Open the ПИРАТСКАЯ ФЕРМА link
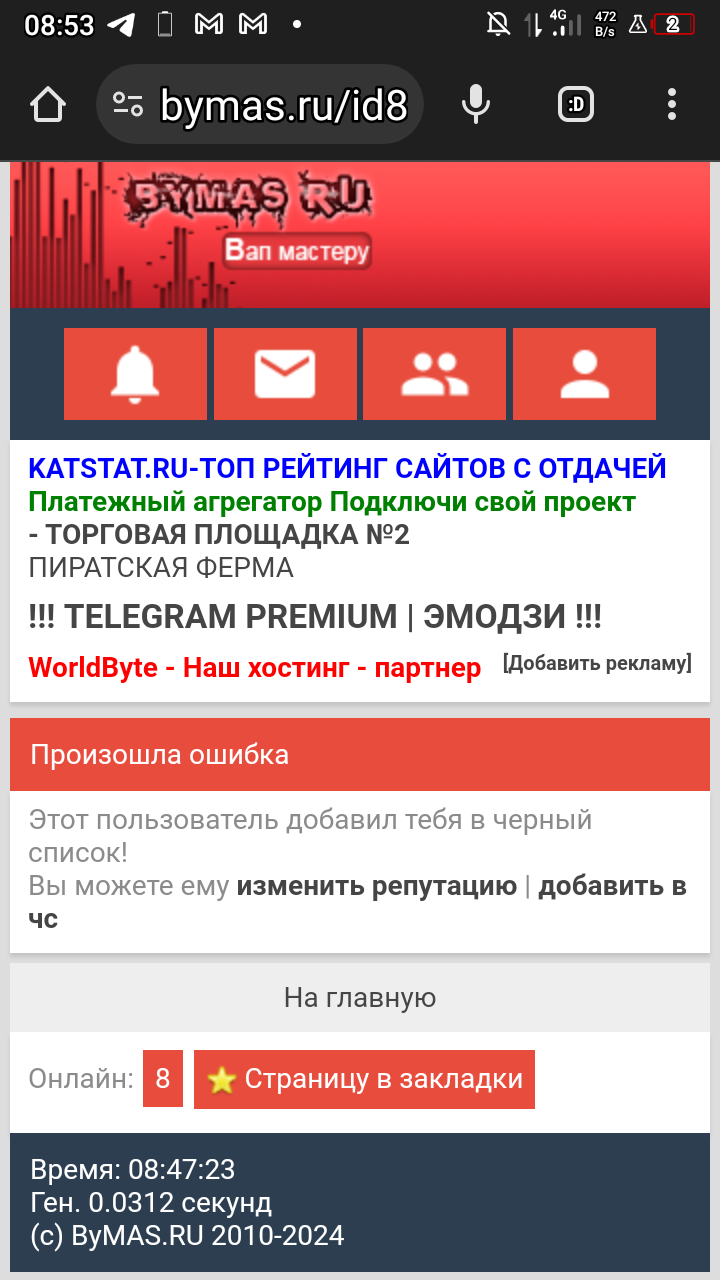Screen dimensions: 720x1280 click(161, 568)
